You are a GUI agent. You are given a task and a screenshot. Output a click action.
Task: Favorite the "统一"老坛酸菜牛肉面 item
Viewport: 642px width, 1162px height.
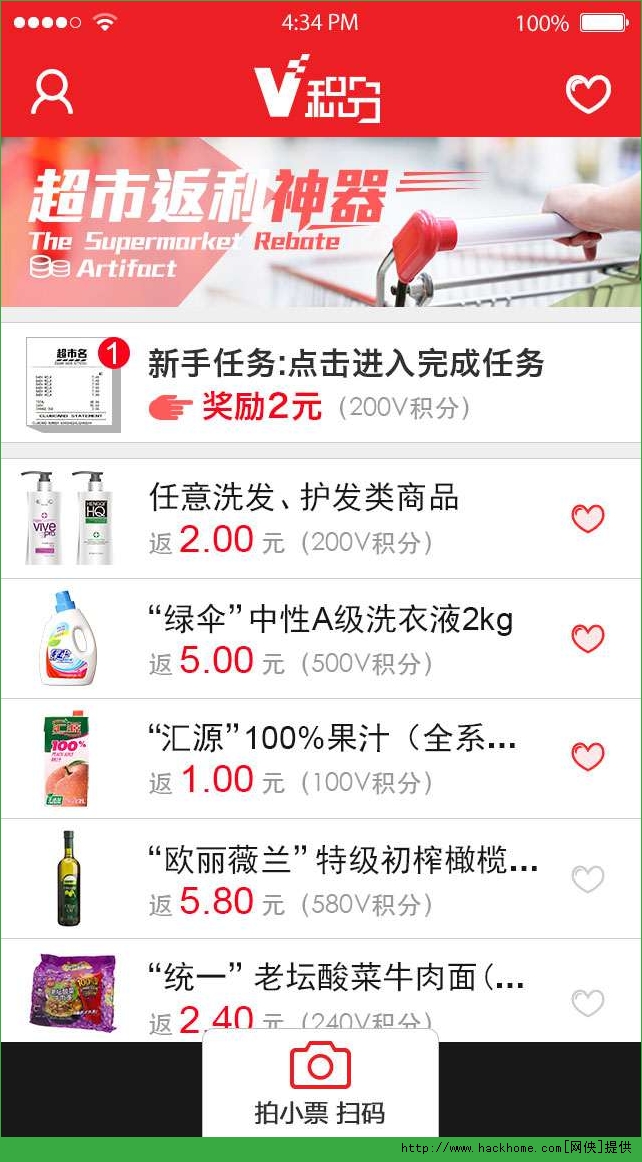click(588, 1002)
